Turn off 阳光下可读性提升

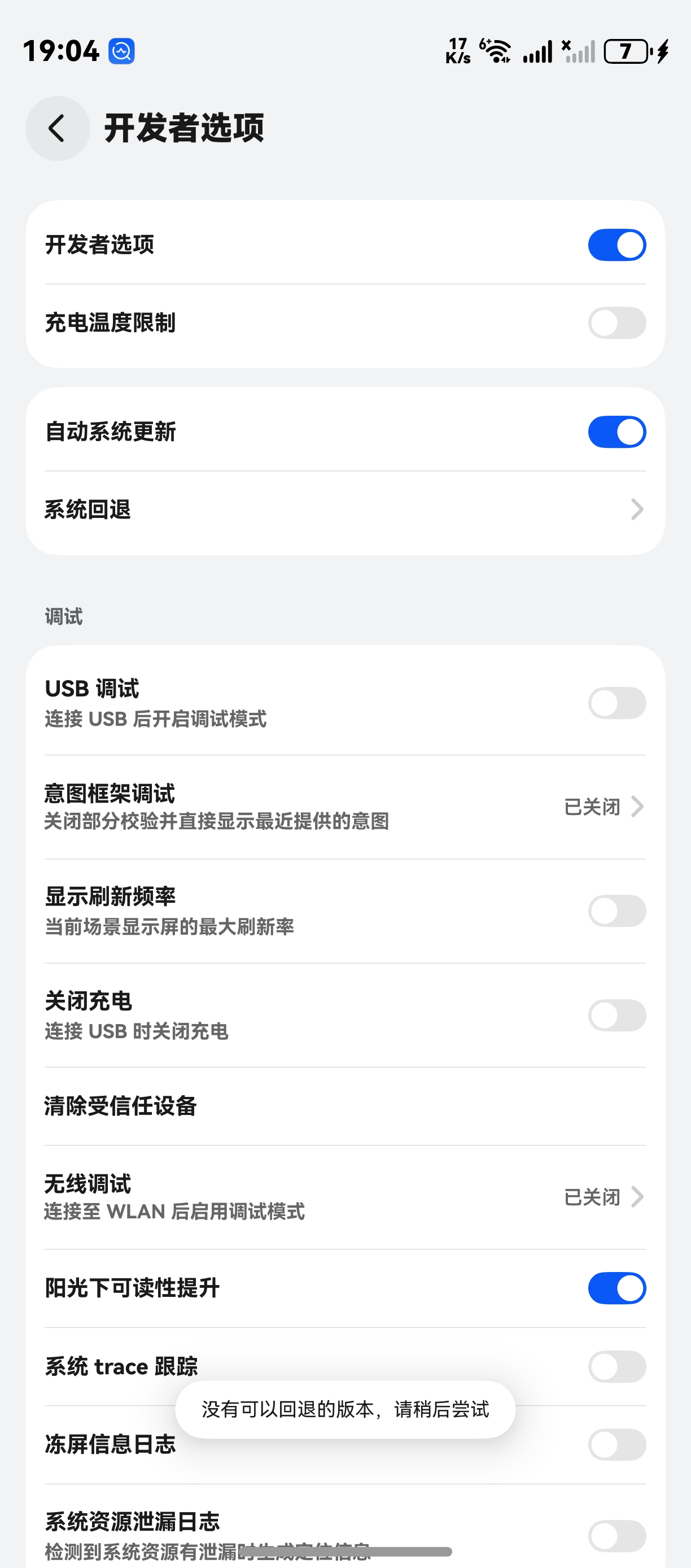[x=616, y=1288]
